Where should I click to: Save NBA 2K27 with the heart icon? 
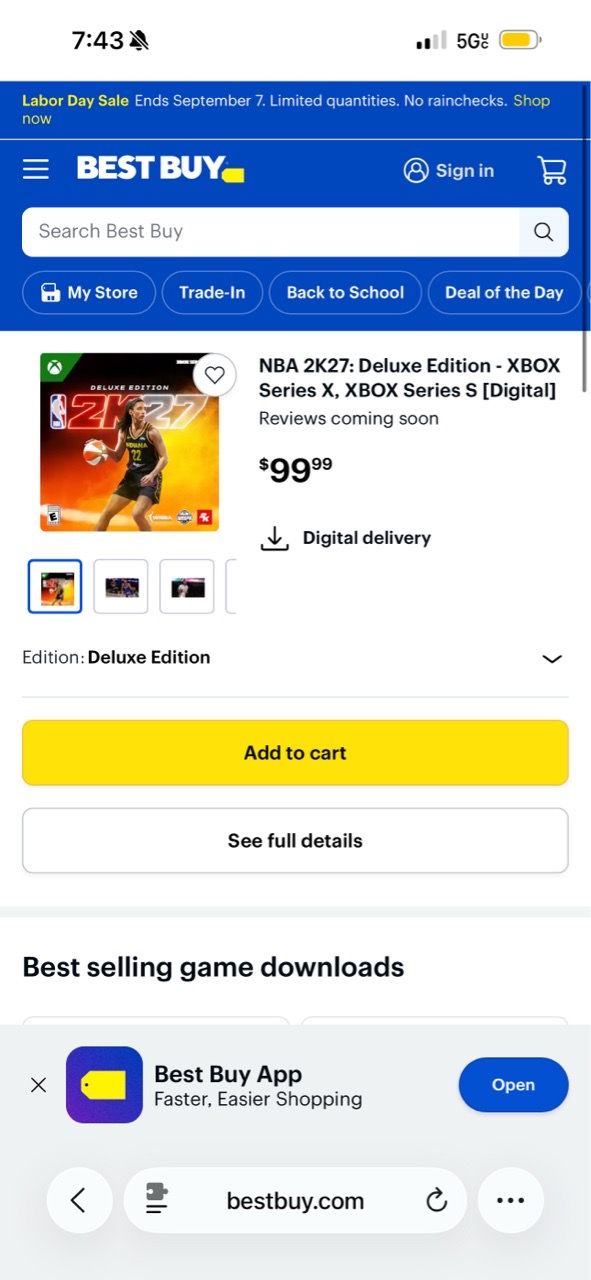214,375
